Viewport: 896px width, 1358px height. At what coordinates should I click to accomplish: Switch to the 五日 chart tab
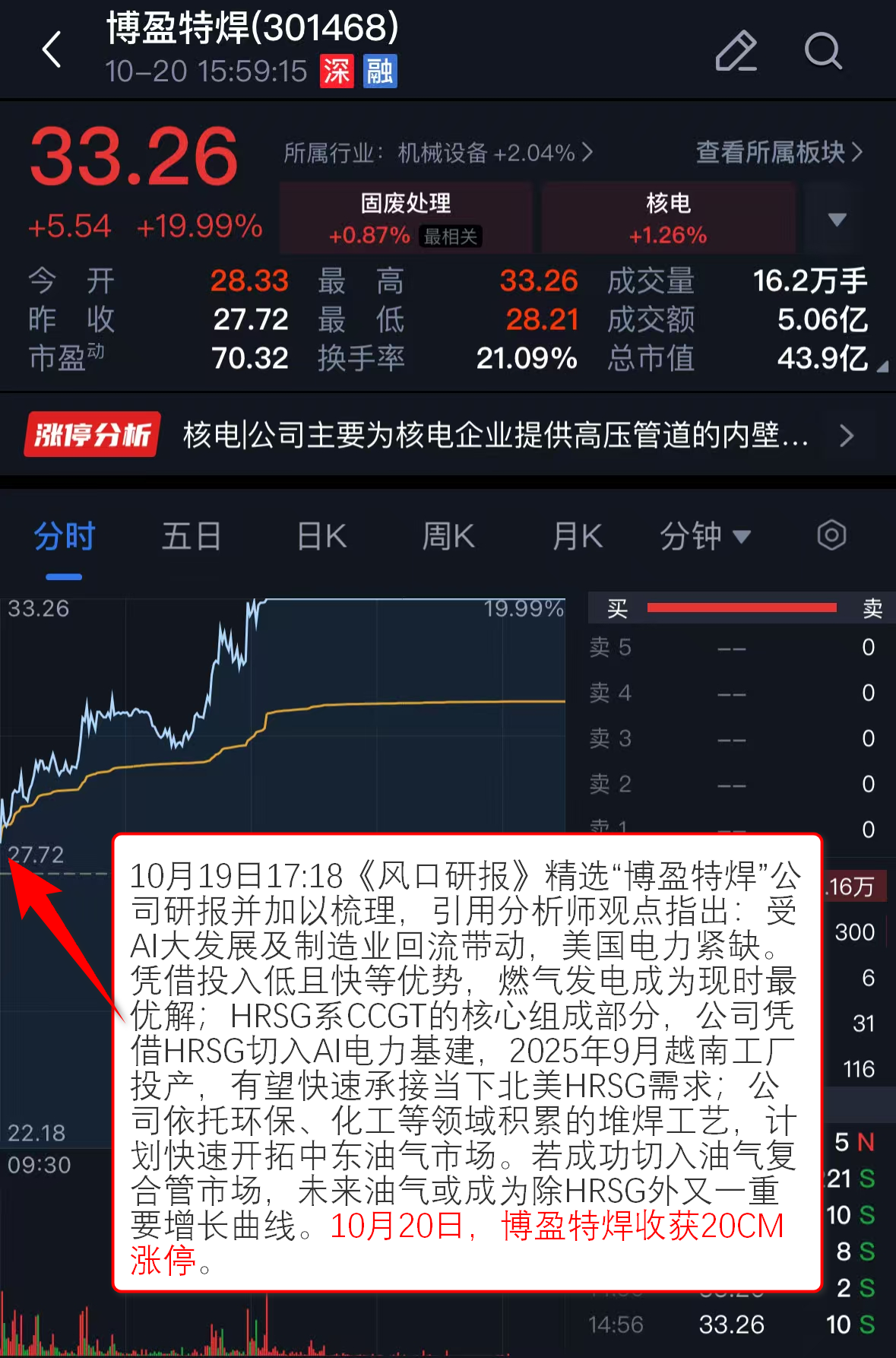(192, 536)
